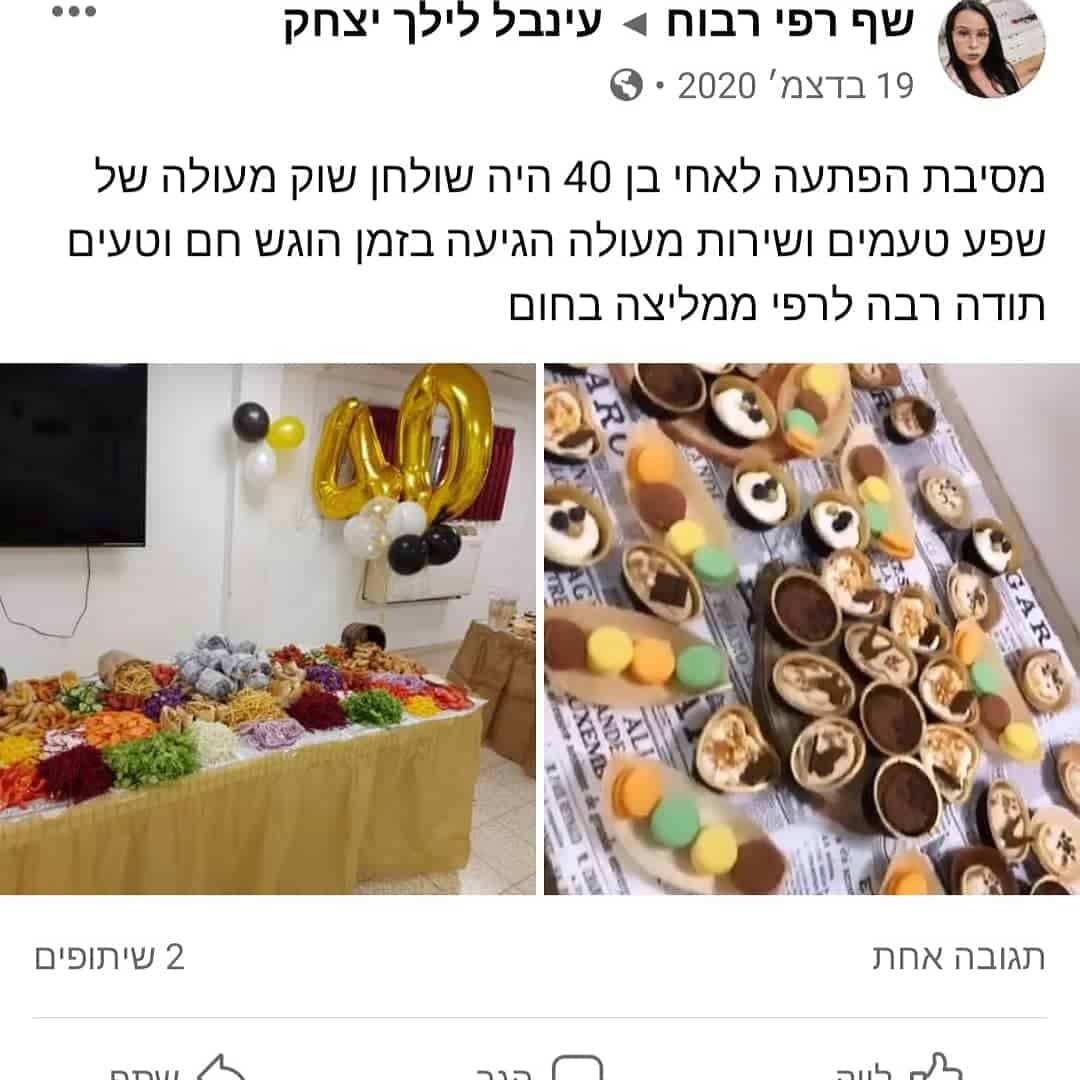Open the post's three-dot overflow menu
The width and height of the screenshot is (1080, 1080).
point(74,11)
